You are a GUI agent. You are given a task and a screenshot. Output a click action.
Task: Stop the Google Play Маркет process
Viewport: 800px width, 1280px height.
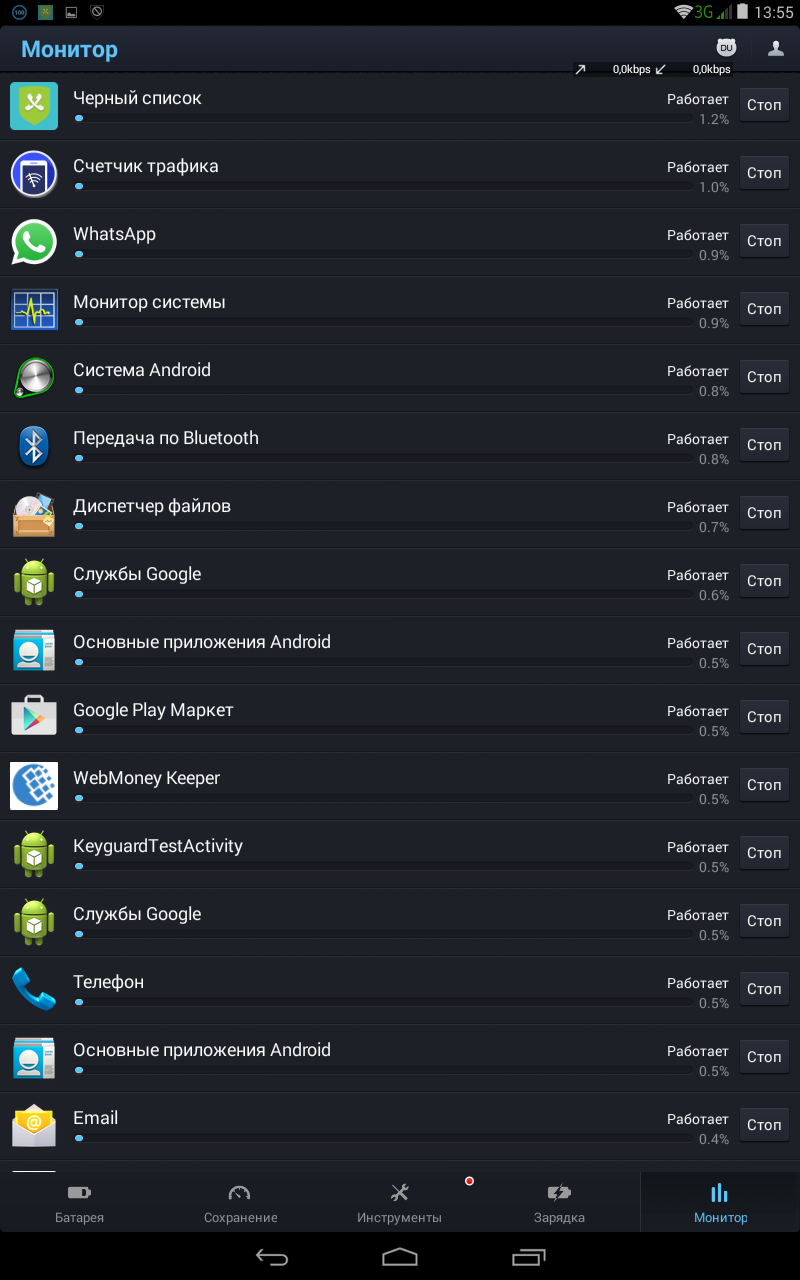tap(764, 717)
